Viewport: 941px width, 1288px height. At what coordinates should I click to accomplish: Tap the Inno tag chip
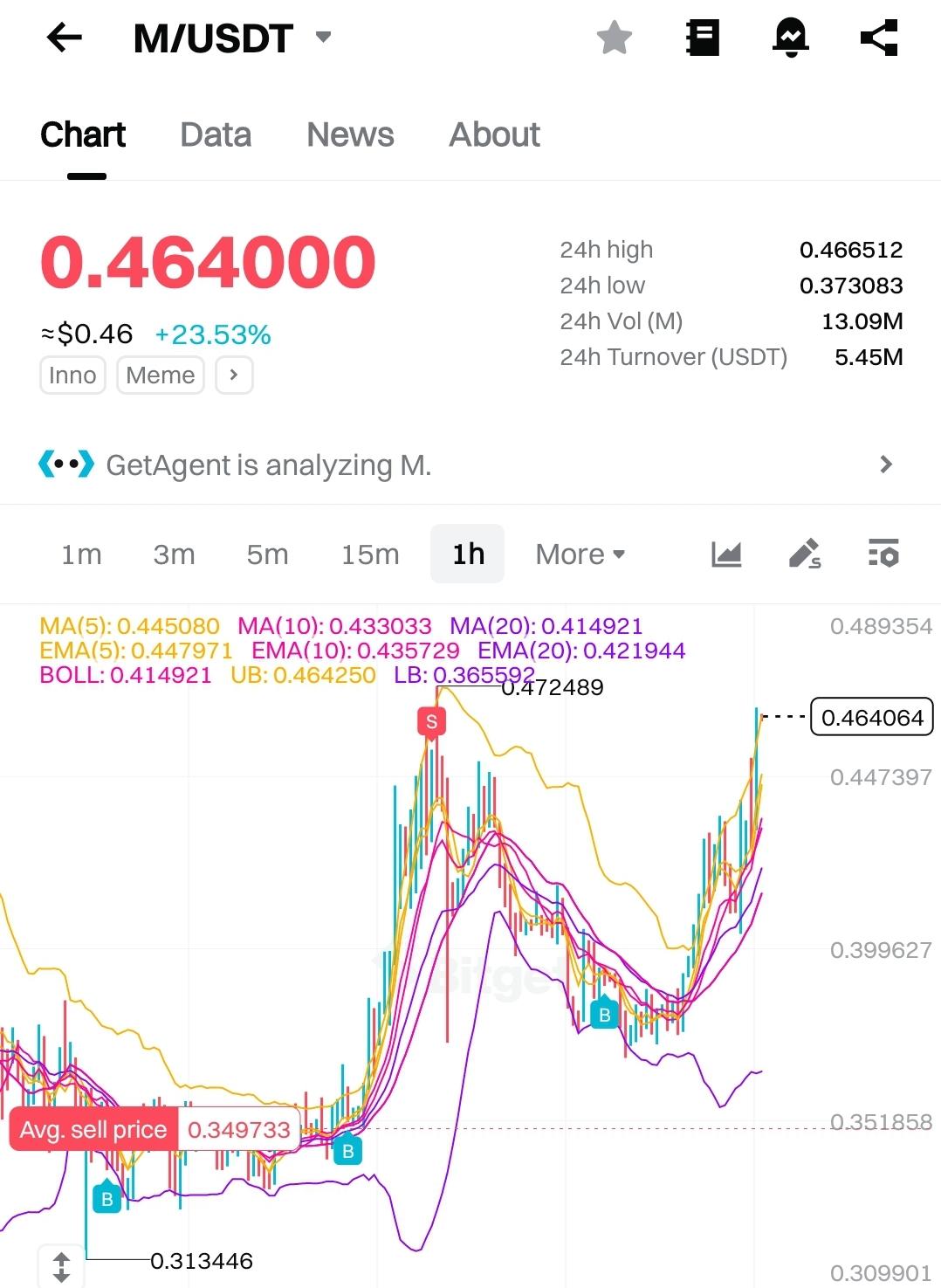click(72, 375)
